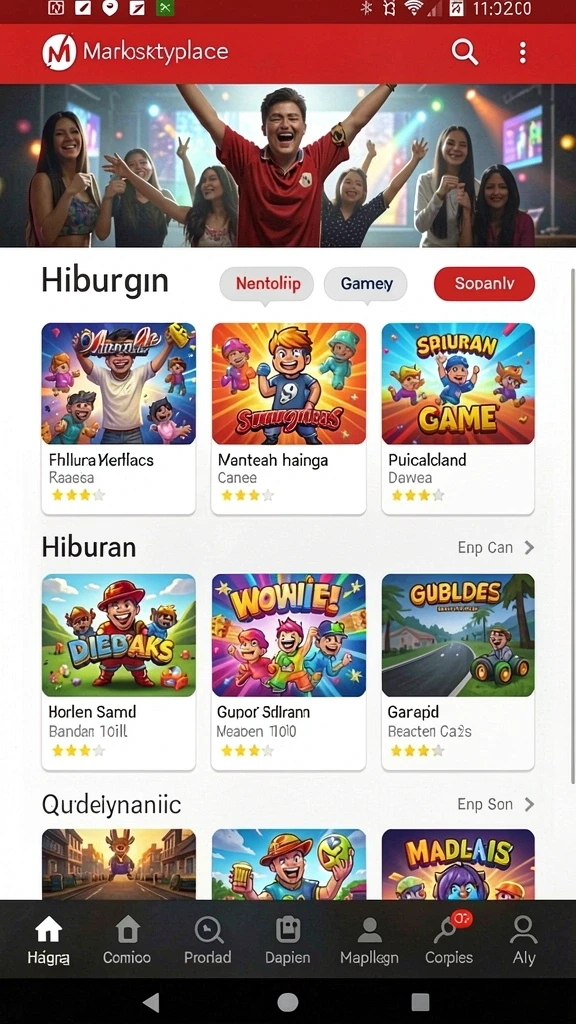Viewport: 576px width, 1024px height.
Task: Open the Corpies tab with notification badge
Action: coord(449,940)
